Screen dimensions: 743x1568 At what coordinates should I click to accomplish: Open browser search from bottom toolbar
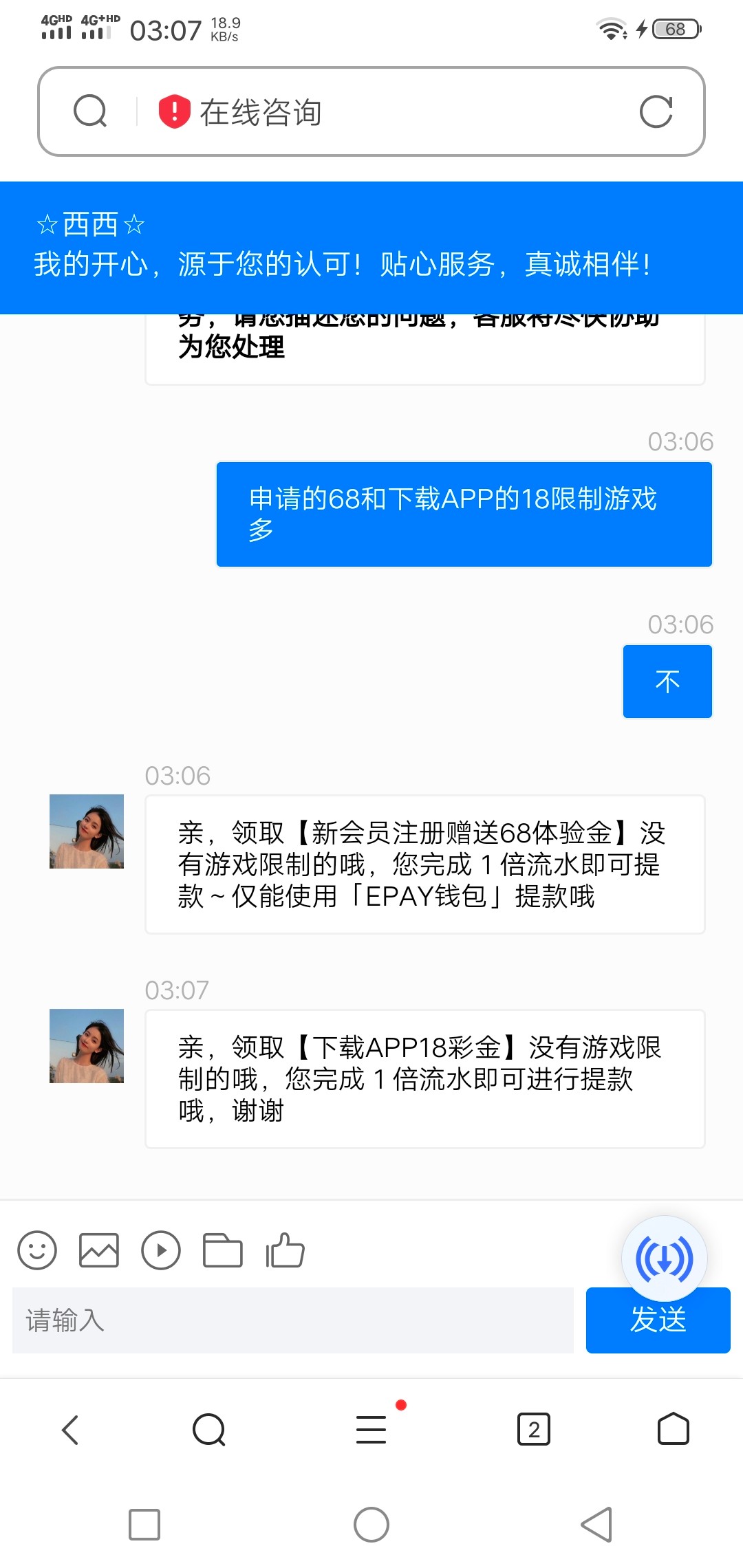pos(209,1430)
